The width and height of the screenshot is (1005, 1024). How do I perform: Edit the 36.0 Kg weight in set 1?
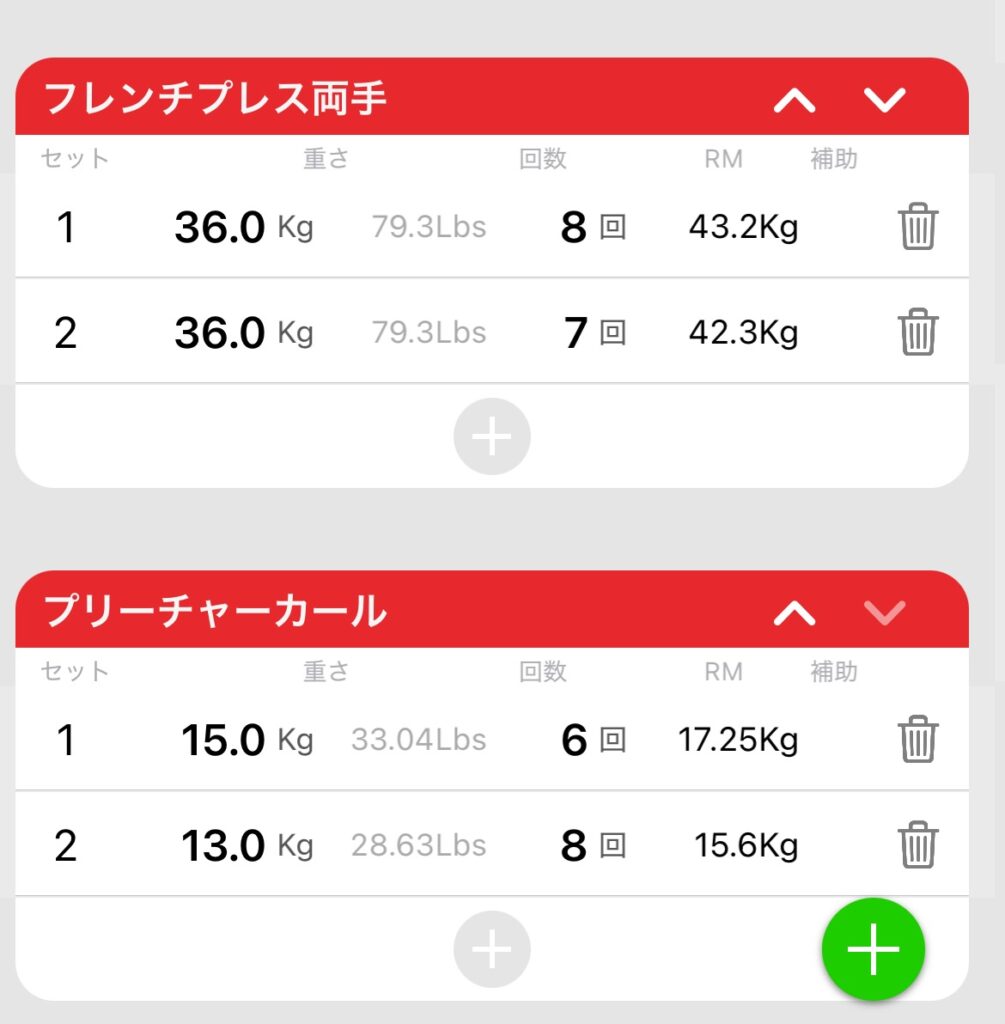[x=220, y=228]
